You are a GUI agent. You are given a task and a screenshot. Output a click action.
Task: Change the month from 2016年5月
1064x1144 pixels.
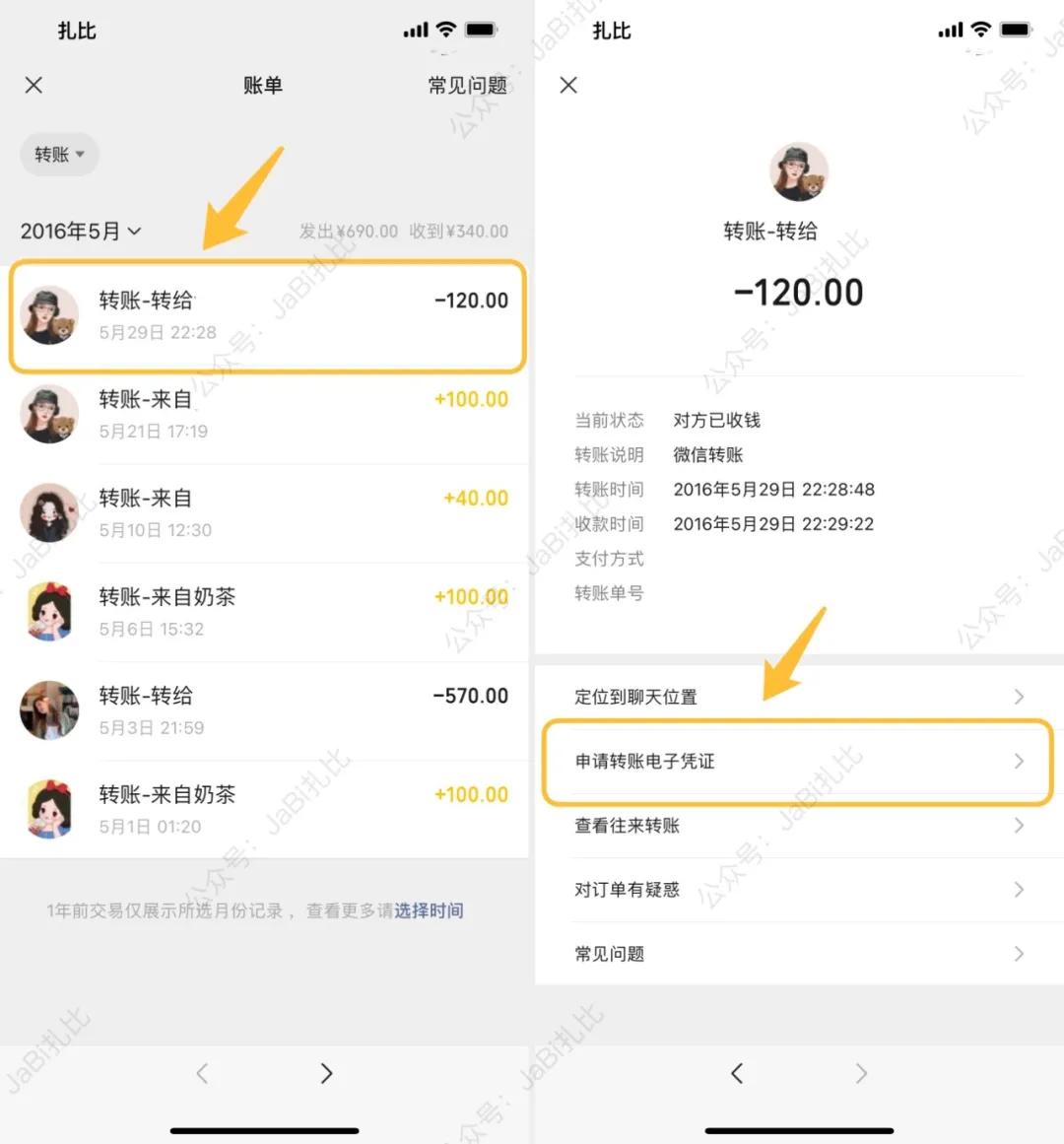click(x=81, y=232)
